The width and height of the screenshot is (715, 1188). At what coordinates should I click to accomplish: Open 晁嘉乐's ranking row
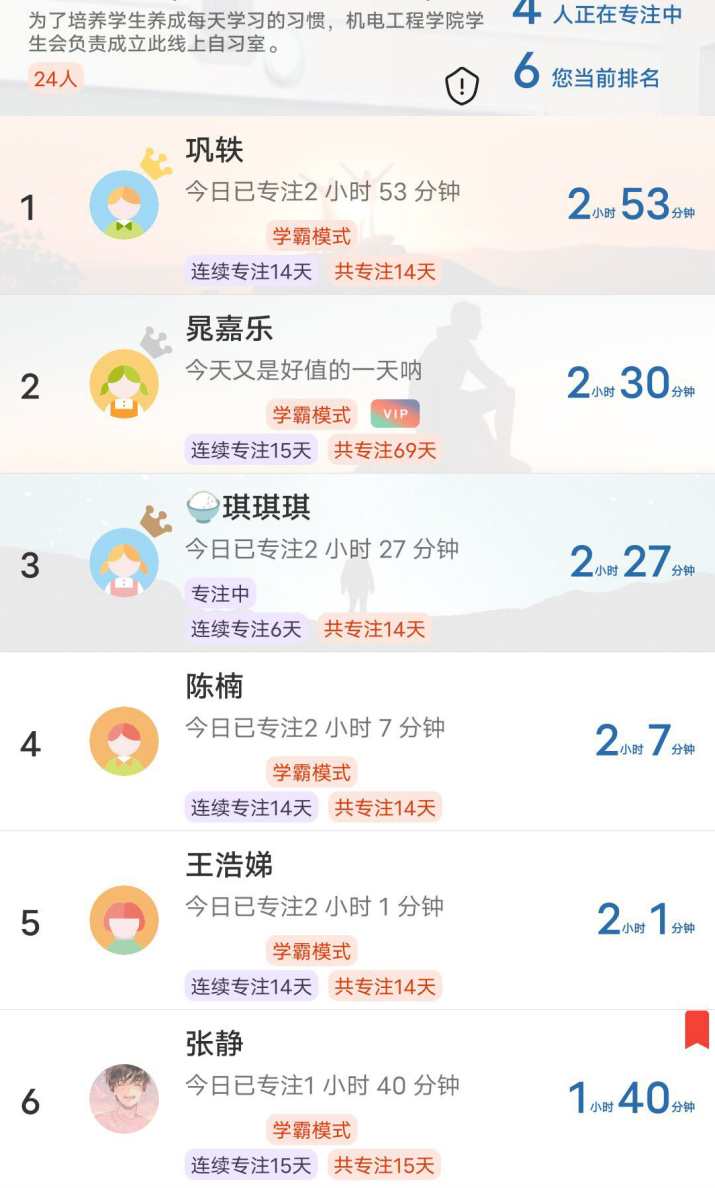point(357,384)
